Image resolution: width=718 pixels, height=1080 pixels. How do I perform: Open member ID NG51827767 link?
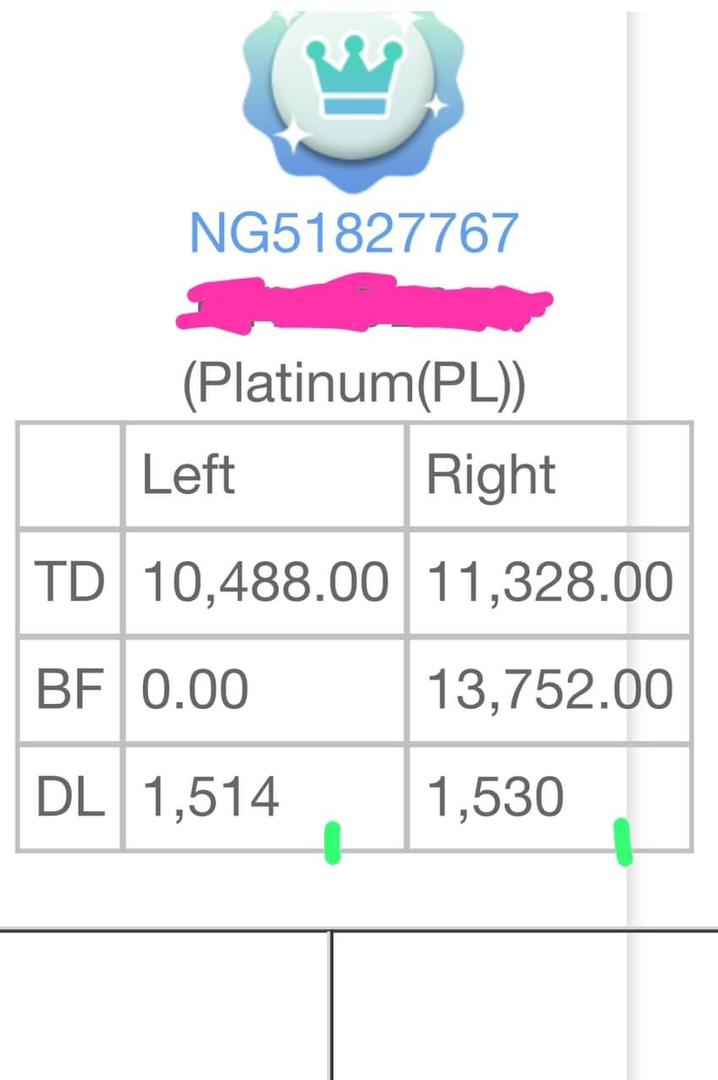[x=354, y=233]
